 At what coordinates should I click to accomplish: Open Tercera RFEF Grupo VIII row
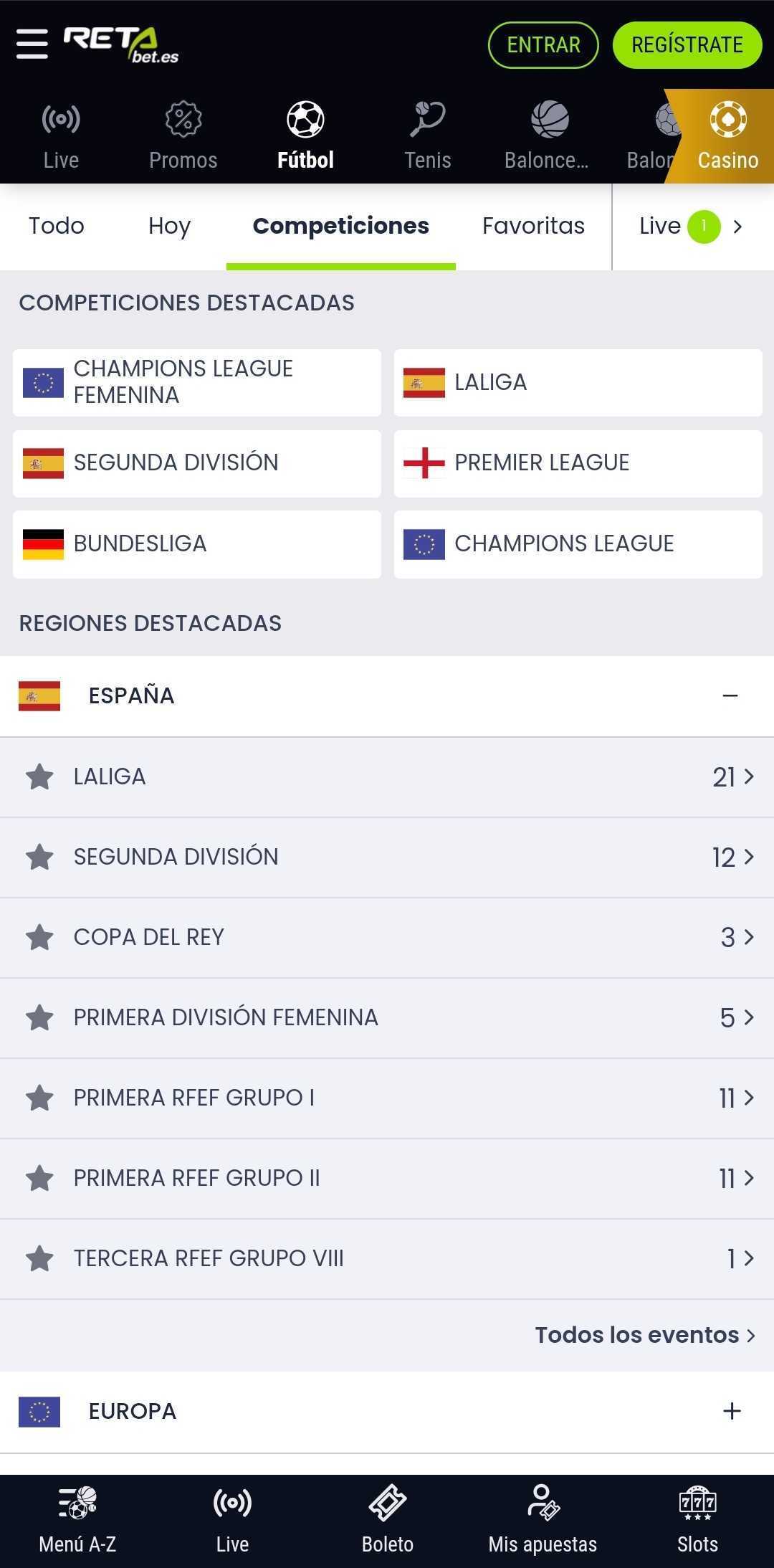387,1258
